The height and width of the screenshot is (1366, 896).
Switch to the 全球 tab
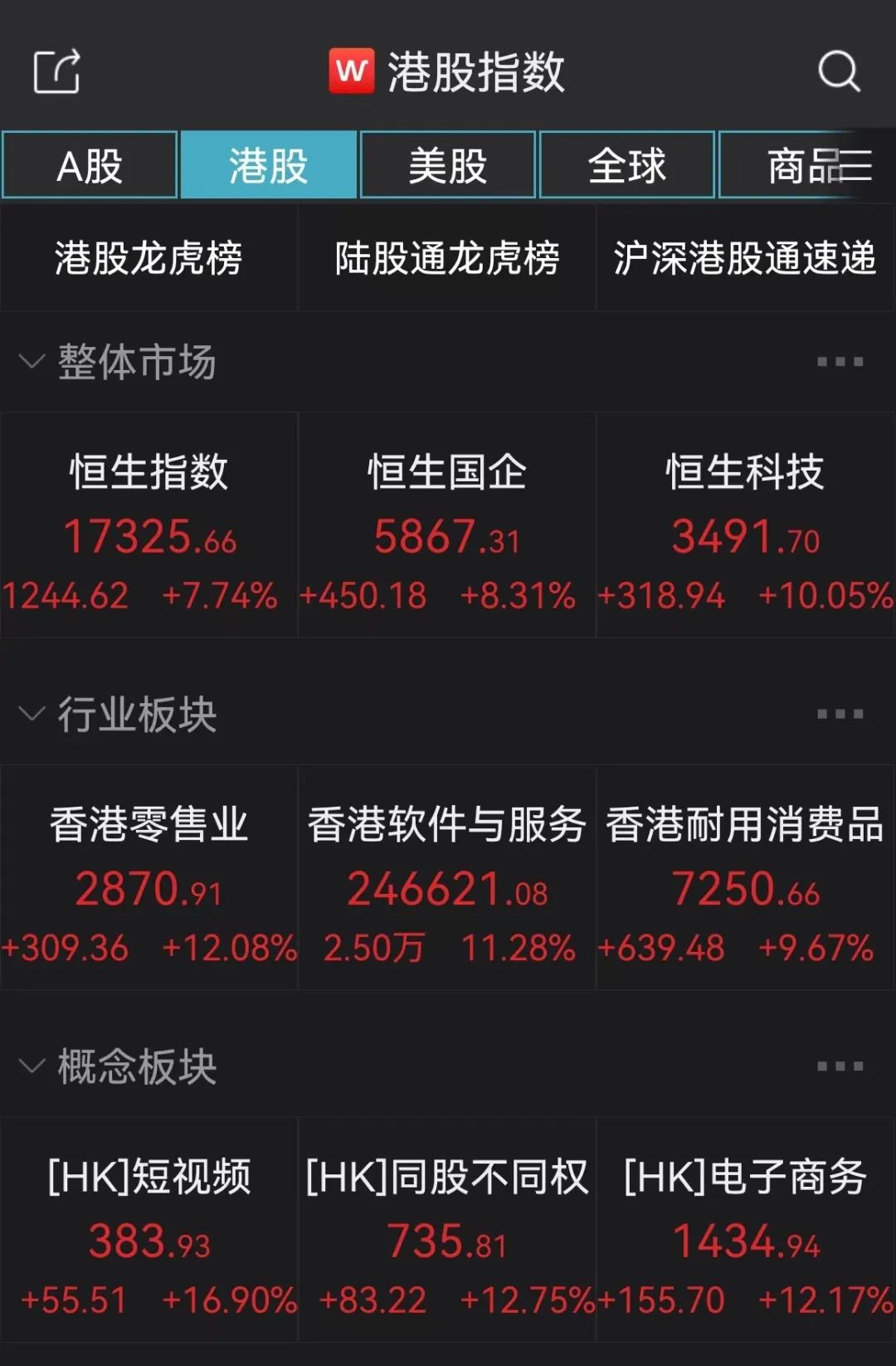point(627,165)
